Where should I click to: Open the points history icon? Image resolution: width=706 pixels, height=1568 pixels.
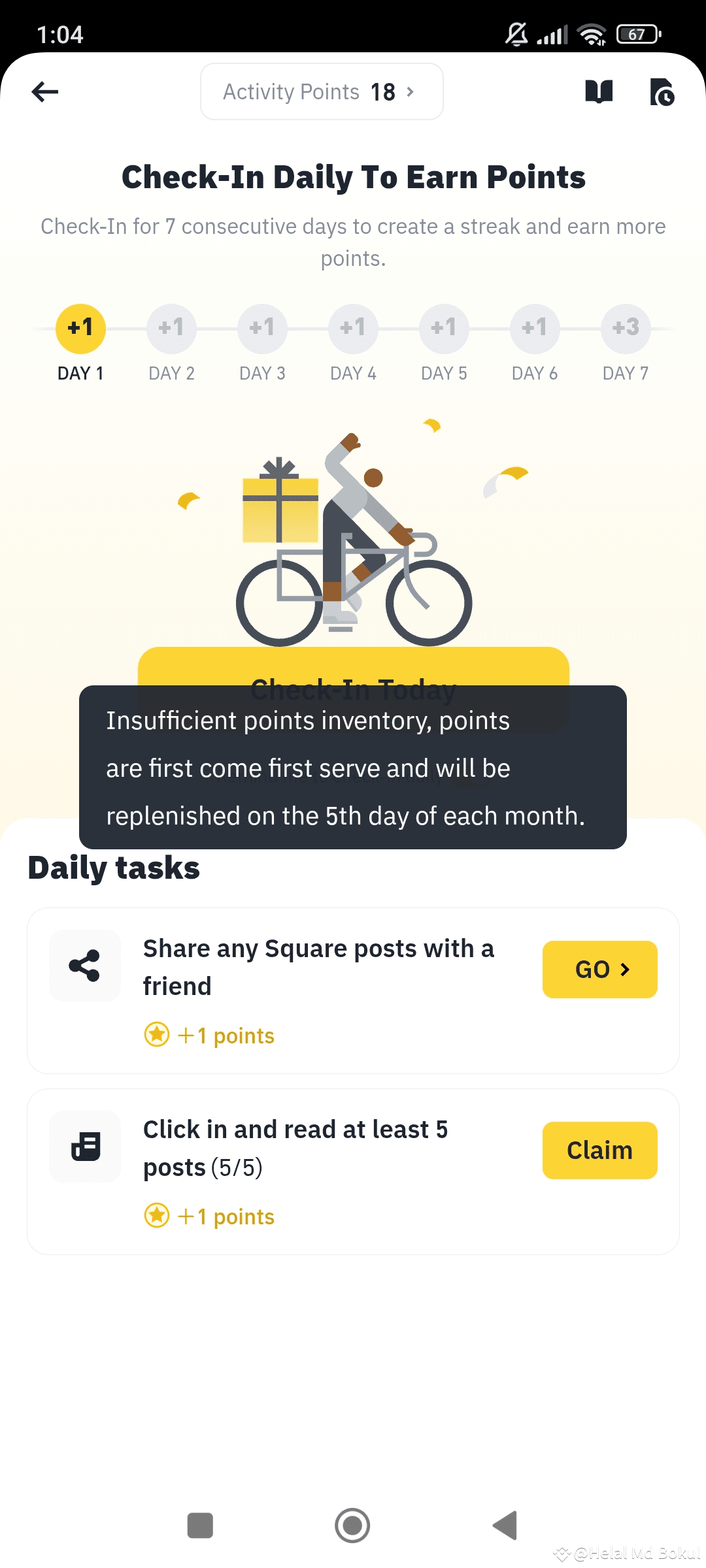tap(662, 91)
